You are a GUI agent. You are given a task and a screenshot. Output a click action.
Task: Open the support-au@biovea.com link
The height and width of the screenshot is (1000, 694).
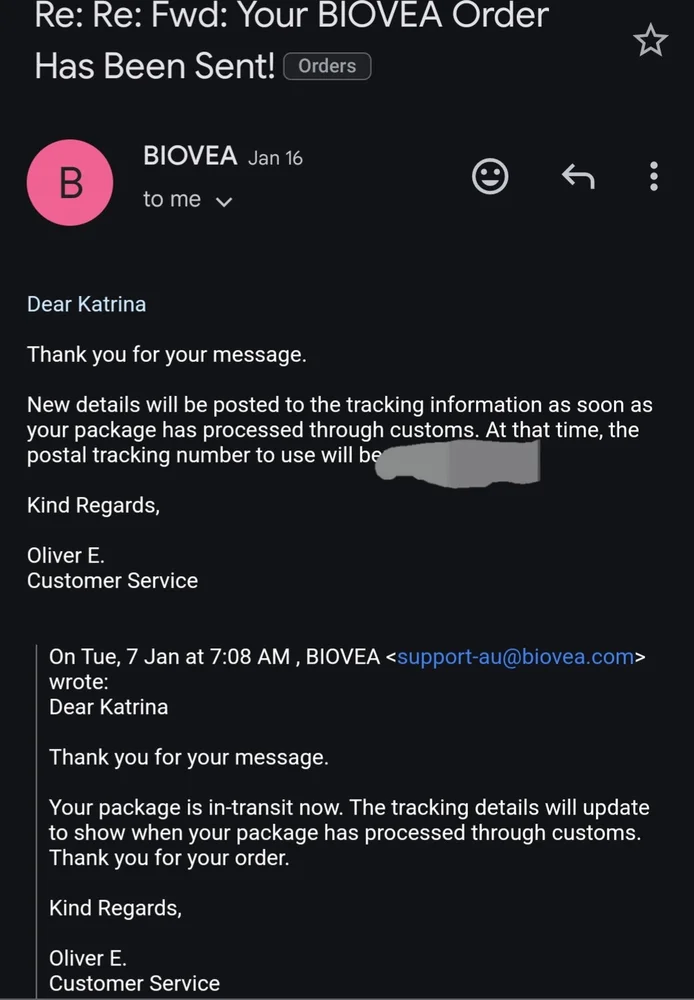tap(516, 657)
